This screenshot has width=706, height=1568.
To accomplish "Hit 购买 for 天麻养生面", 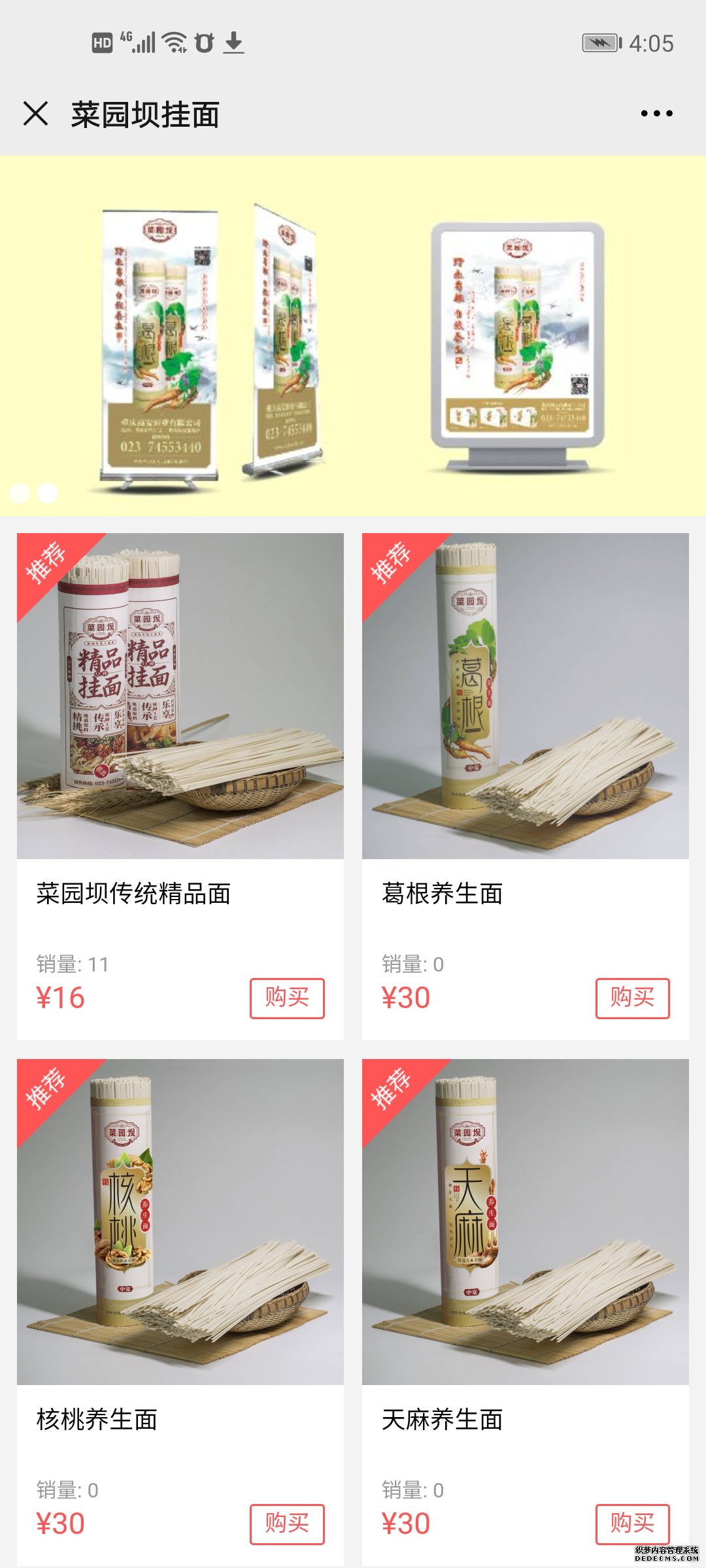I will (632, 1524).
